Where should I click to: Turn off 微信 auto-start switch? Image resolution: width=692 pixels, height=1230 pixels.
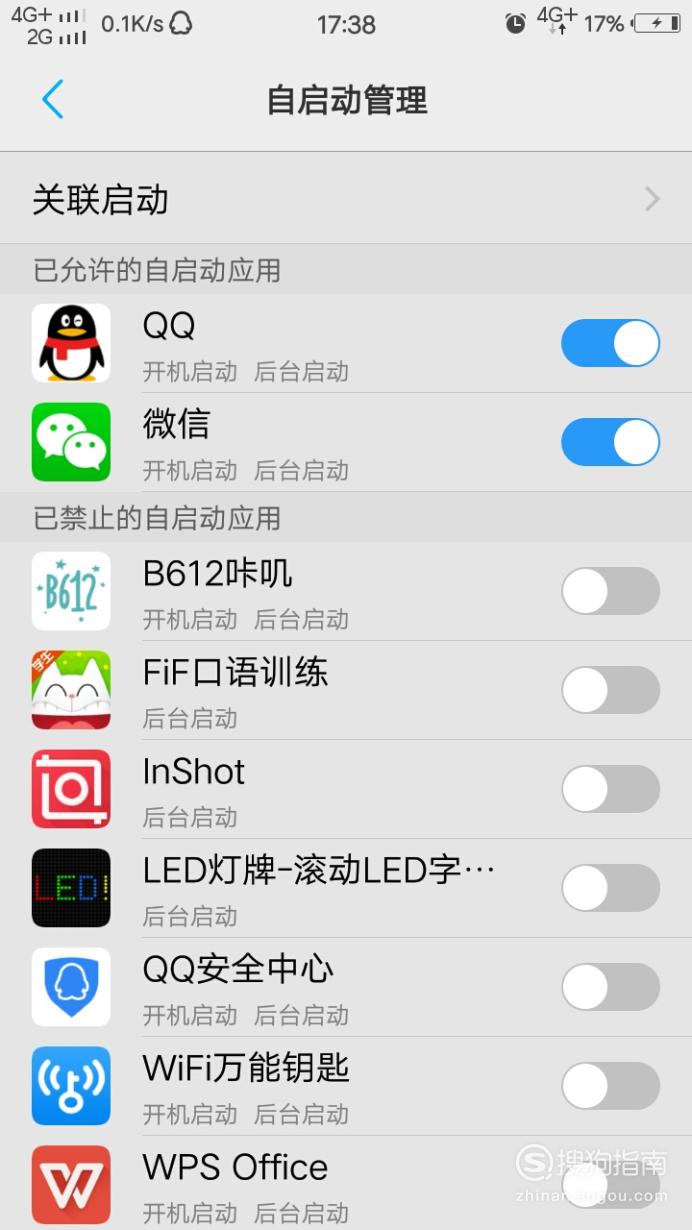point(610,443)
